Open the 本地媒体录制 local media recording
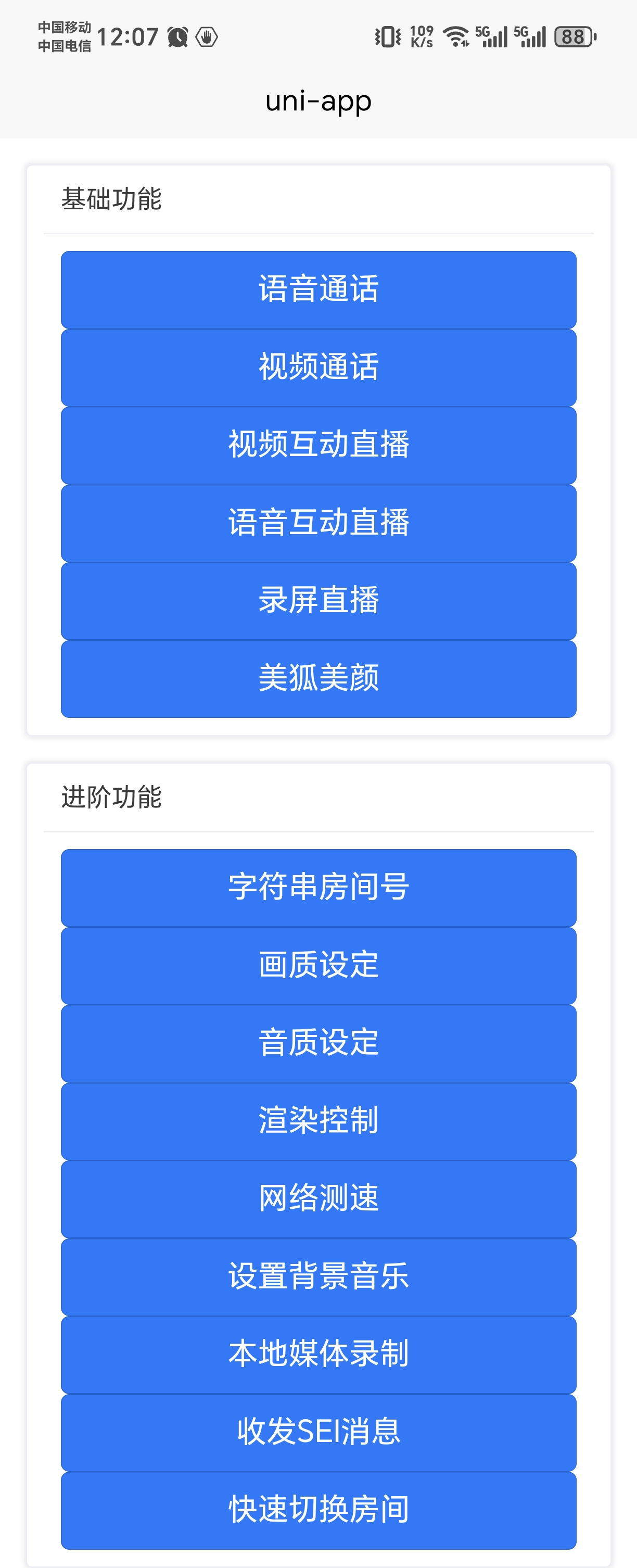 (x=318, y=1356)
